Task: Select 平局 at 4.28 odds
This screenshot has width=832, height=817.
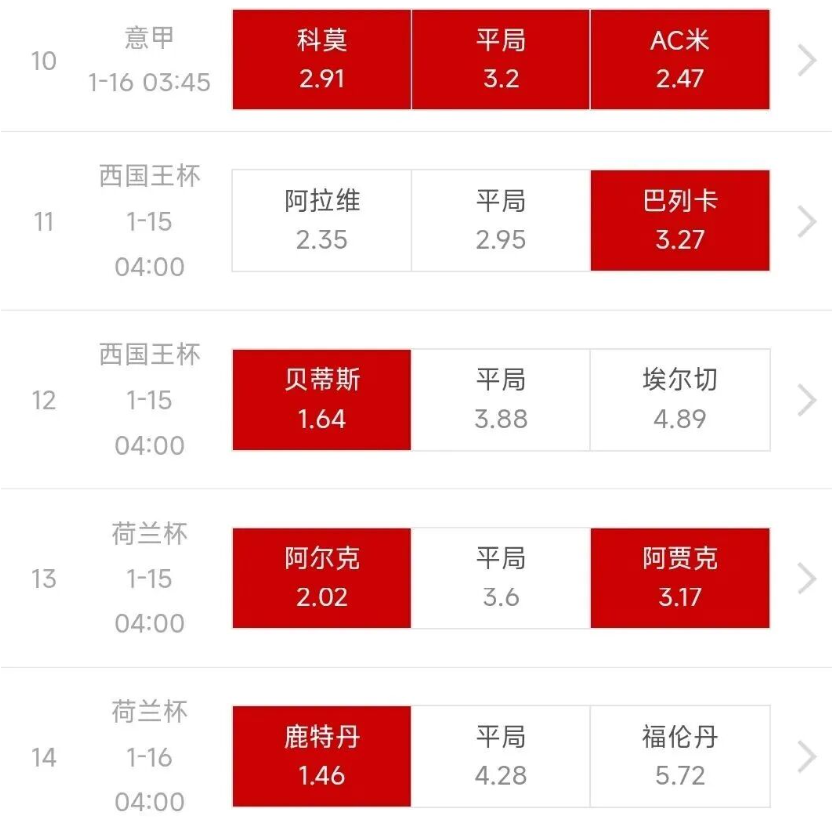Action: click(x=500, y=756)
